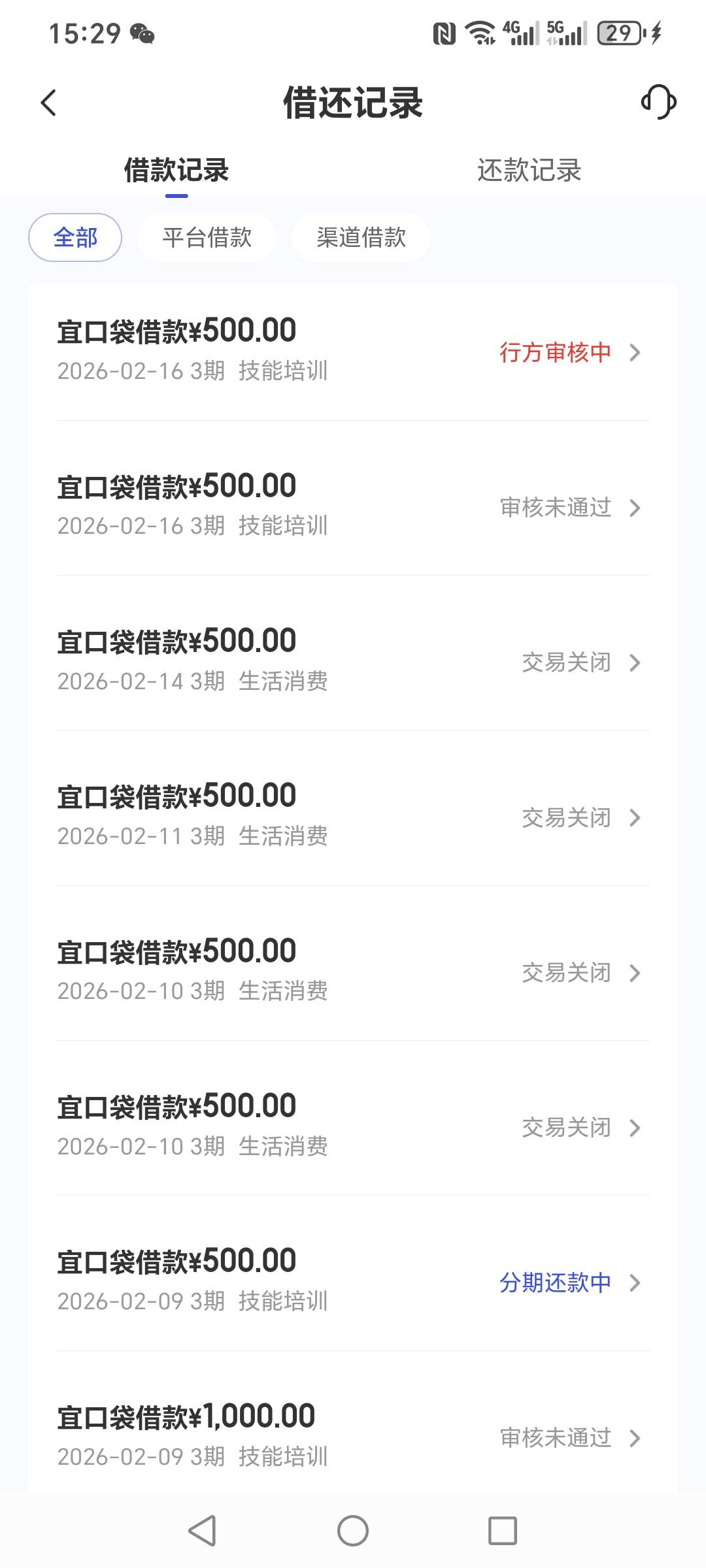View the 2026-02-14 交易关闭 loan
Image resolution: width=706 pixels, height=1568 pixels.
pos(353,661)
